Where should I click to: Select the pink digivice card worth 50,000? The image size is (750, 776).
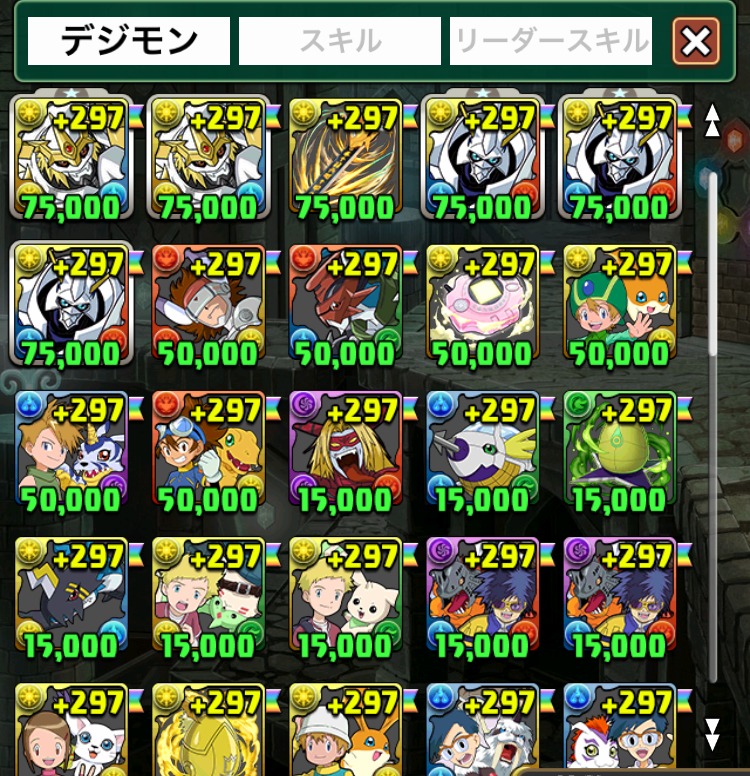pos(483,306)
